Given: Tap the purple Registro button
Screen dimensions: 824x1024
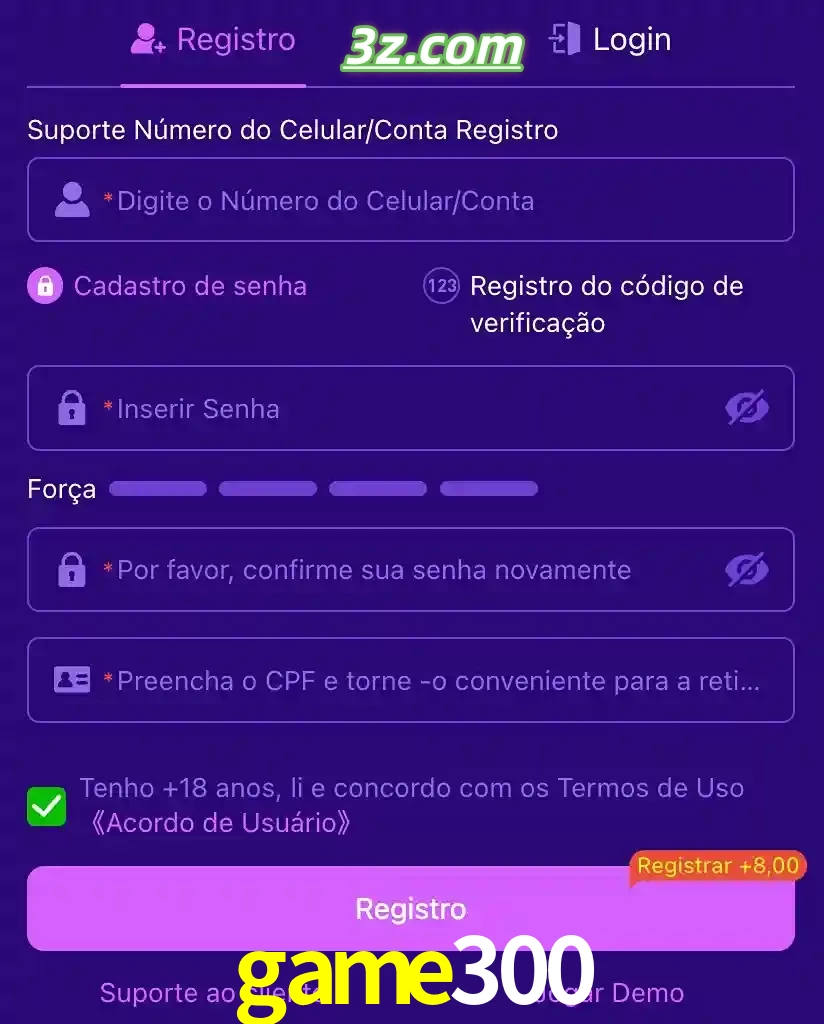Looking at the screenshot, I should (410, 909).
